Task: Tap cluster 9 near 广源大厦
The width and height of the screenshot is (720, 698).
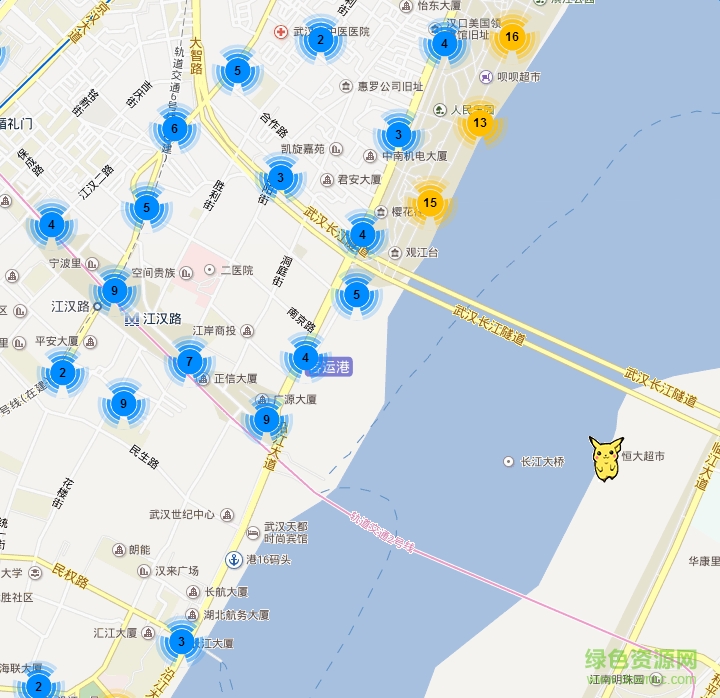Action: pyautogui.click(x=265, y=420)
